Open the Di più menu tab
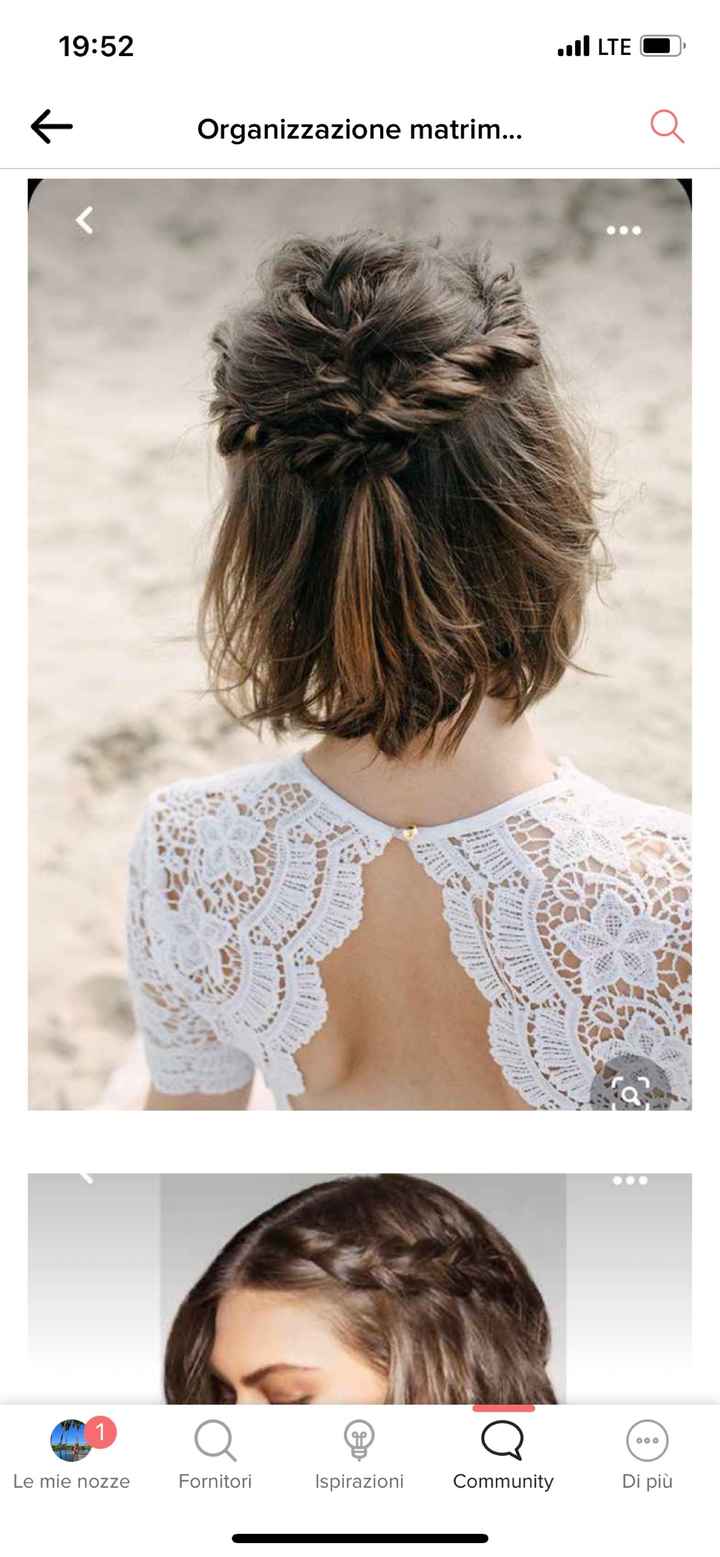Screen dimensions: 720x1557 point(647,1455)
